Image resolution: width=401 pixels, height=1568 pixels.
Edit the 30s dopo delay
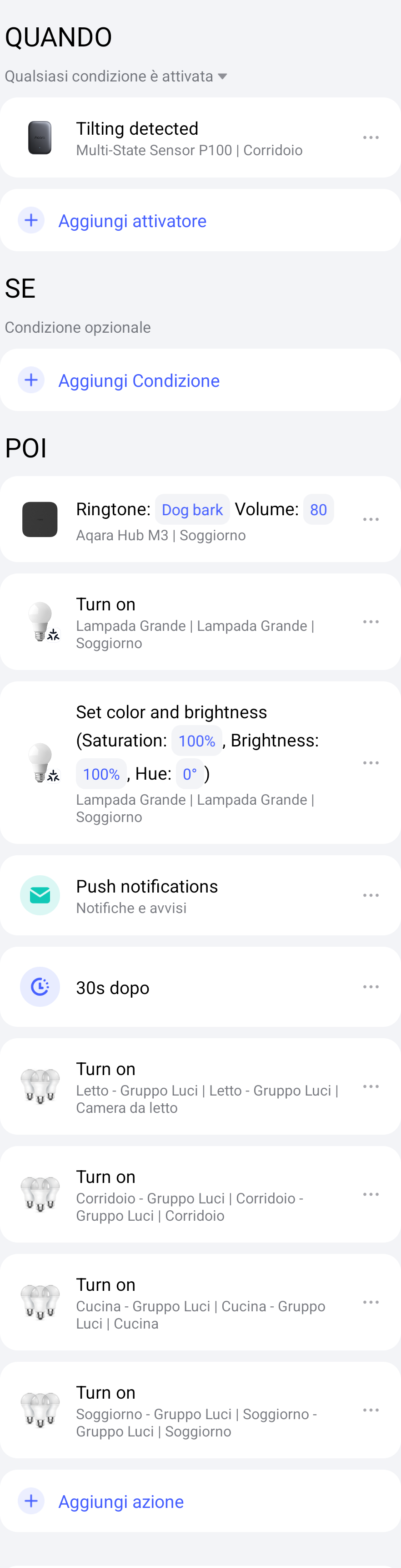(x=182, y=987)
